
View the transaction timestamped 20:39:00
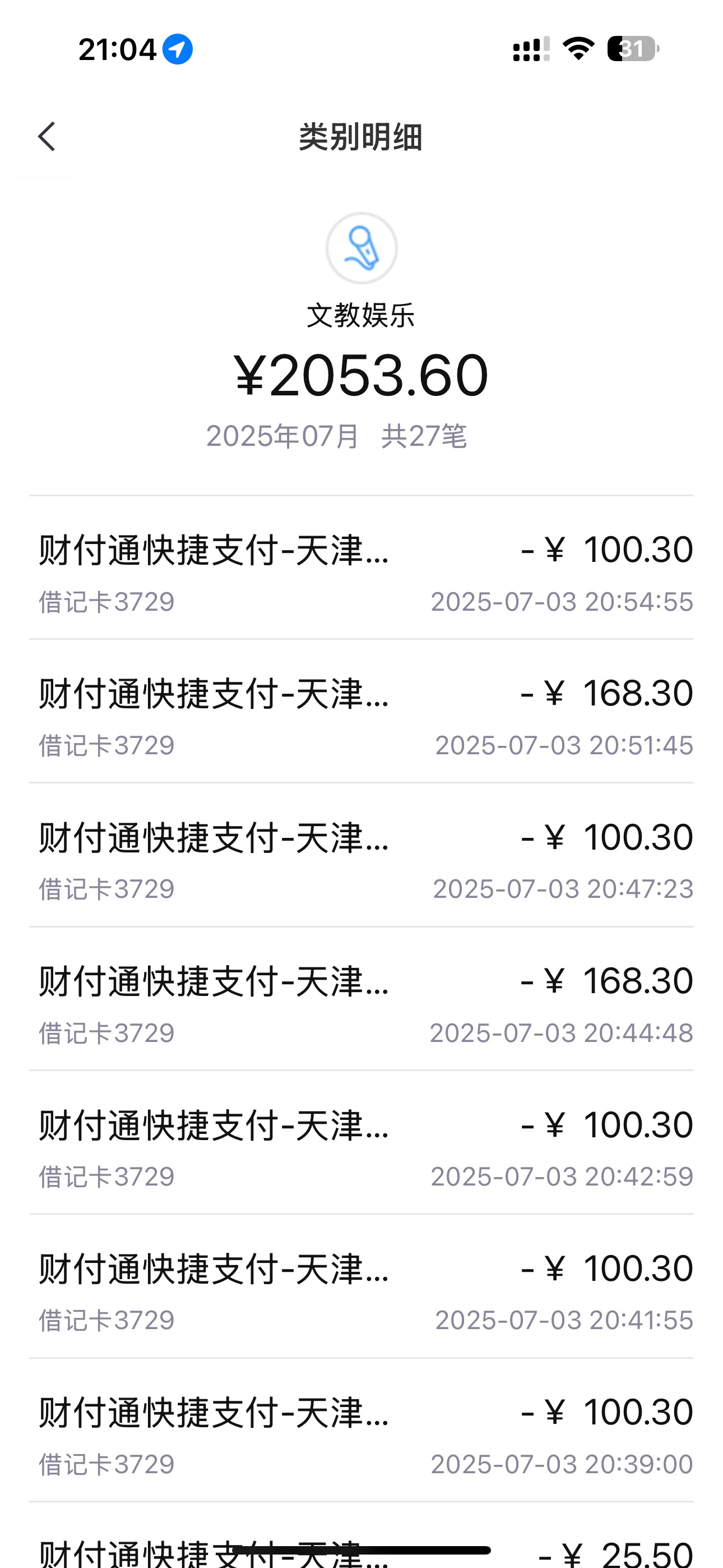(361, 1430)
